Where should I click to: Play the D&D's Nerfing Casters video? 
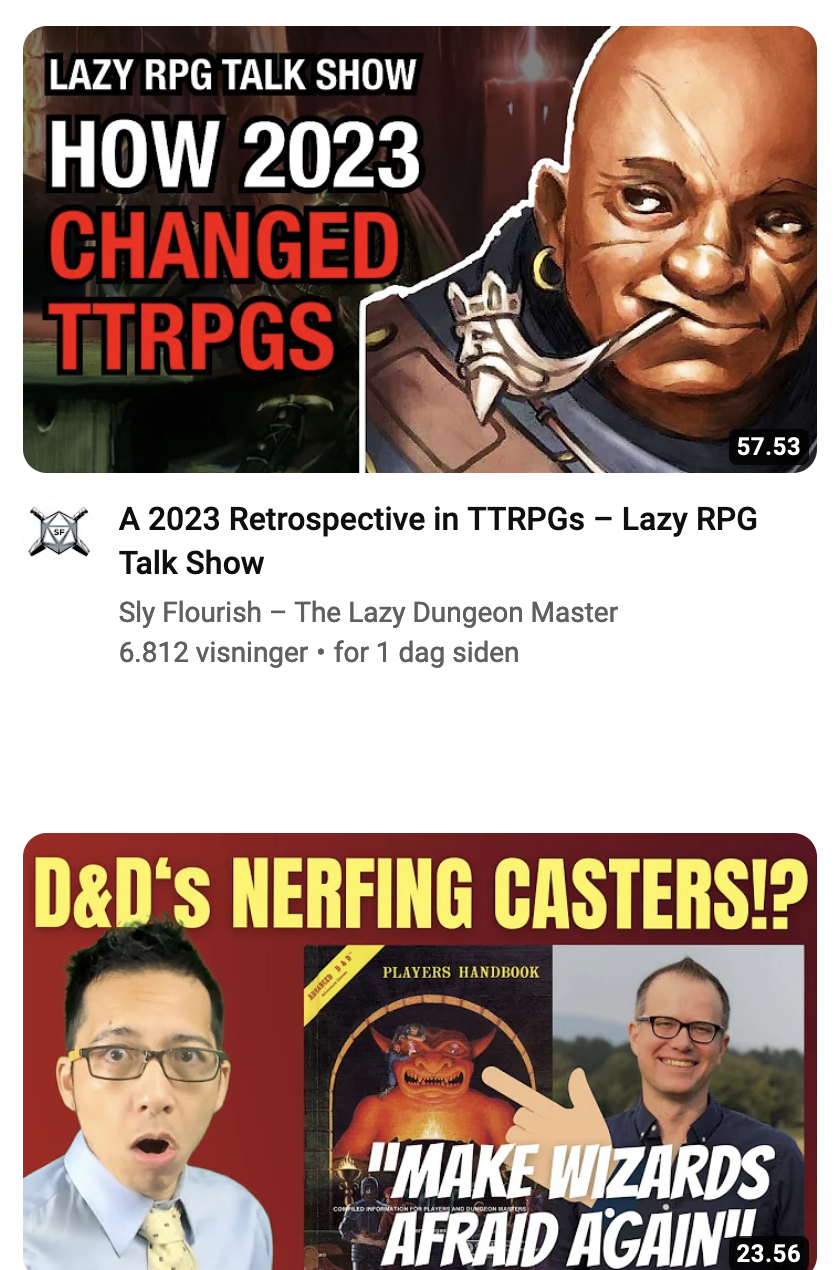click(419, 1050)
